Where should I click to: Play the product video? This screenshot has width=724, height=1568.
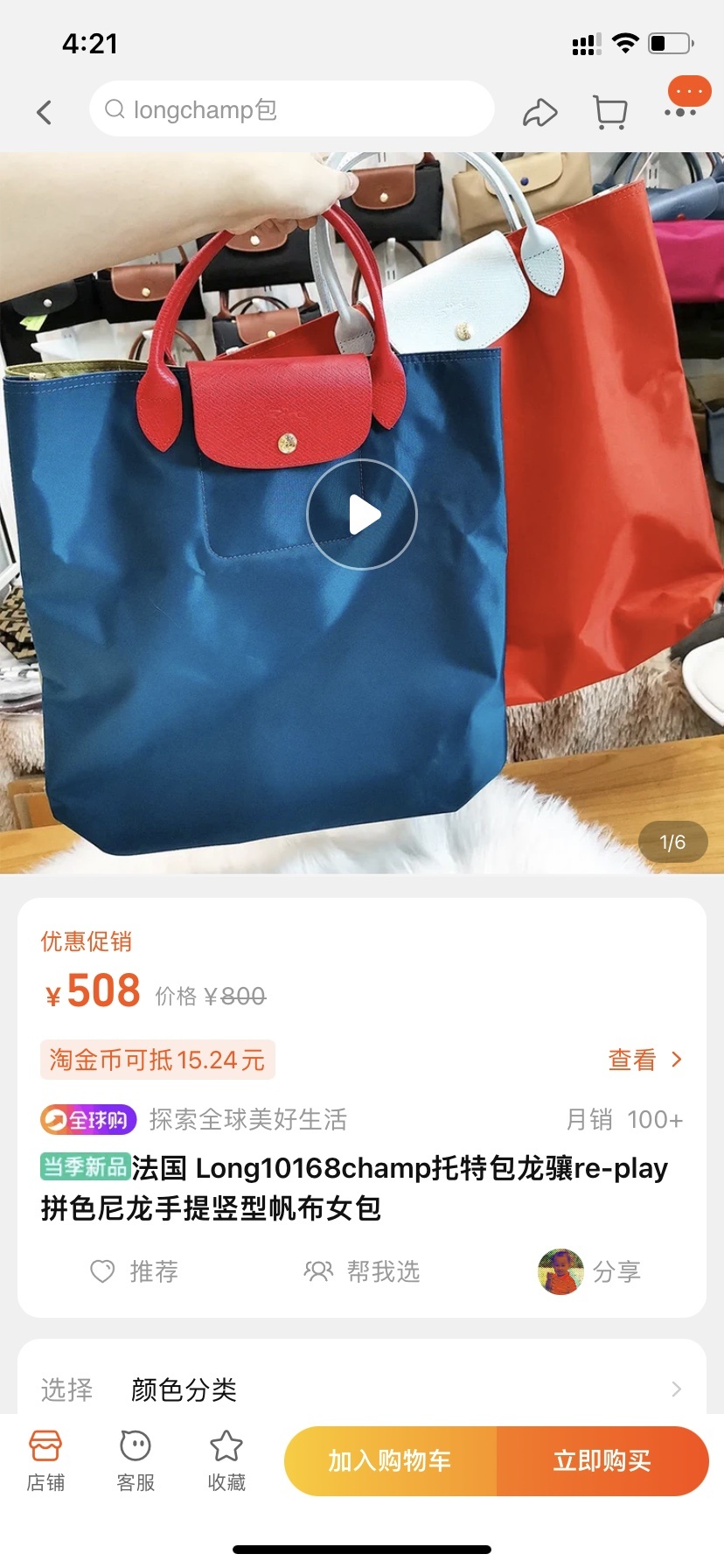pyautogui.click(x=362, y=514)
